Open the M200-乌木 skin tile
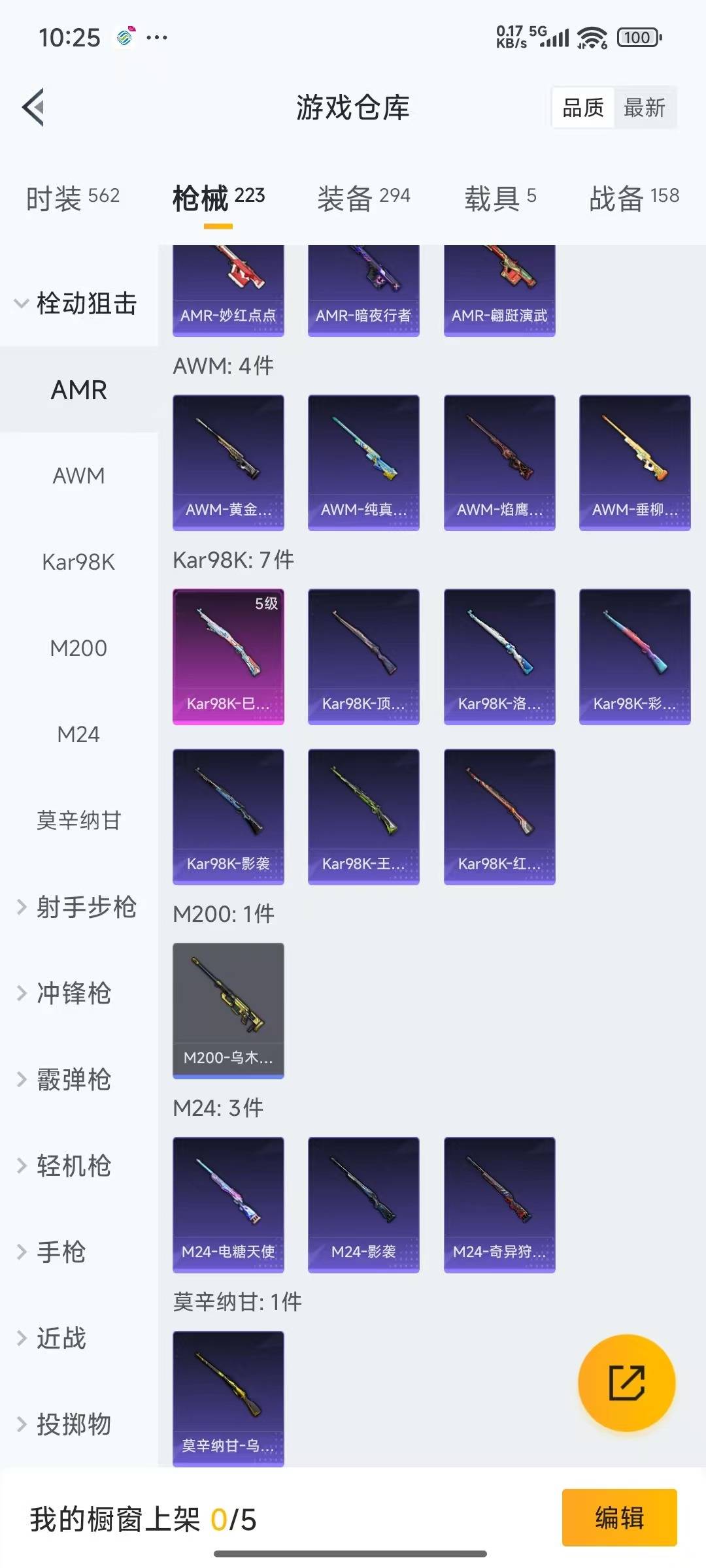The image size is (706, 1568). (x=228, y=1010)
